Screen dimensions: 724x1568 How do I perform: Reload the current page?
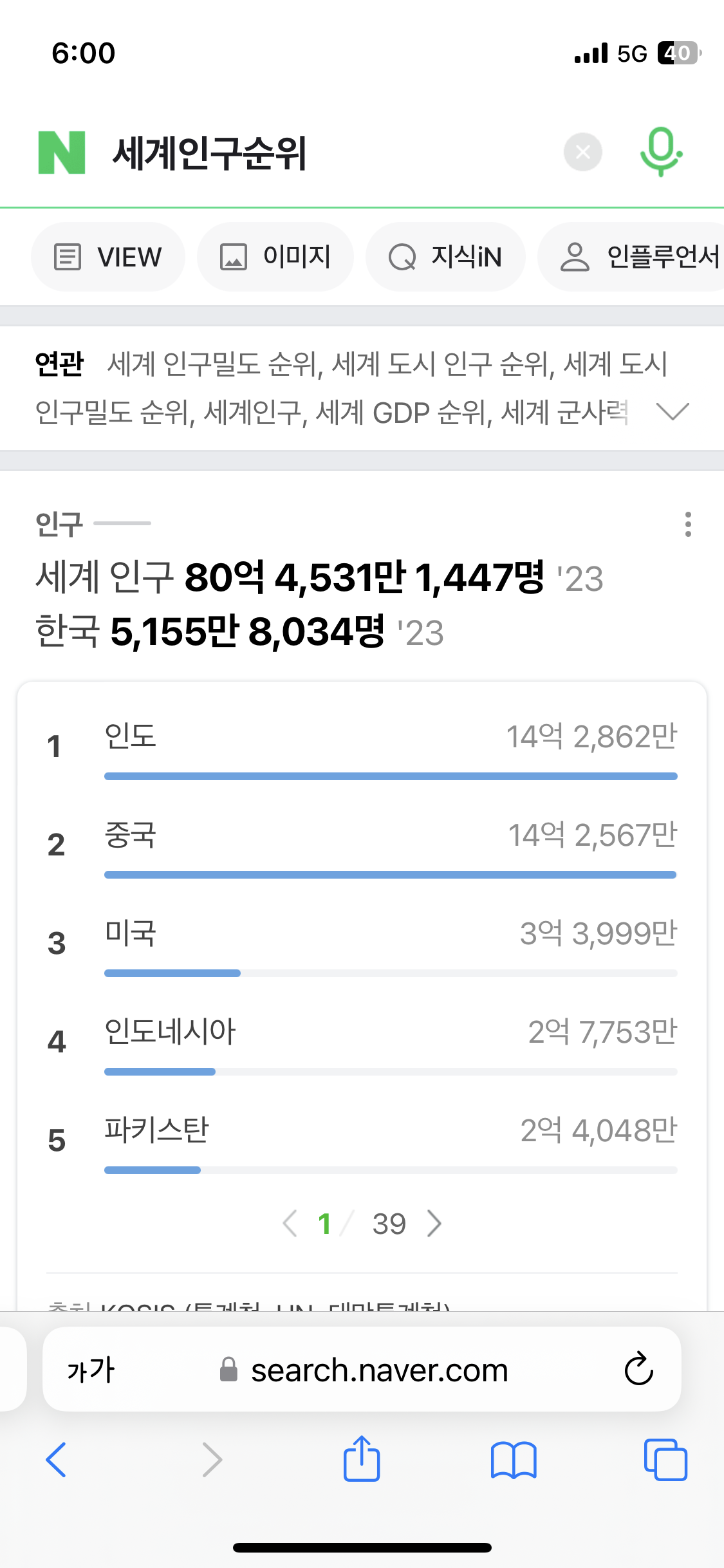tap(638, 1369)
